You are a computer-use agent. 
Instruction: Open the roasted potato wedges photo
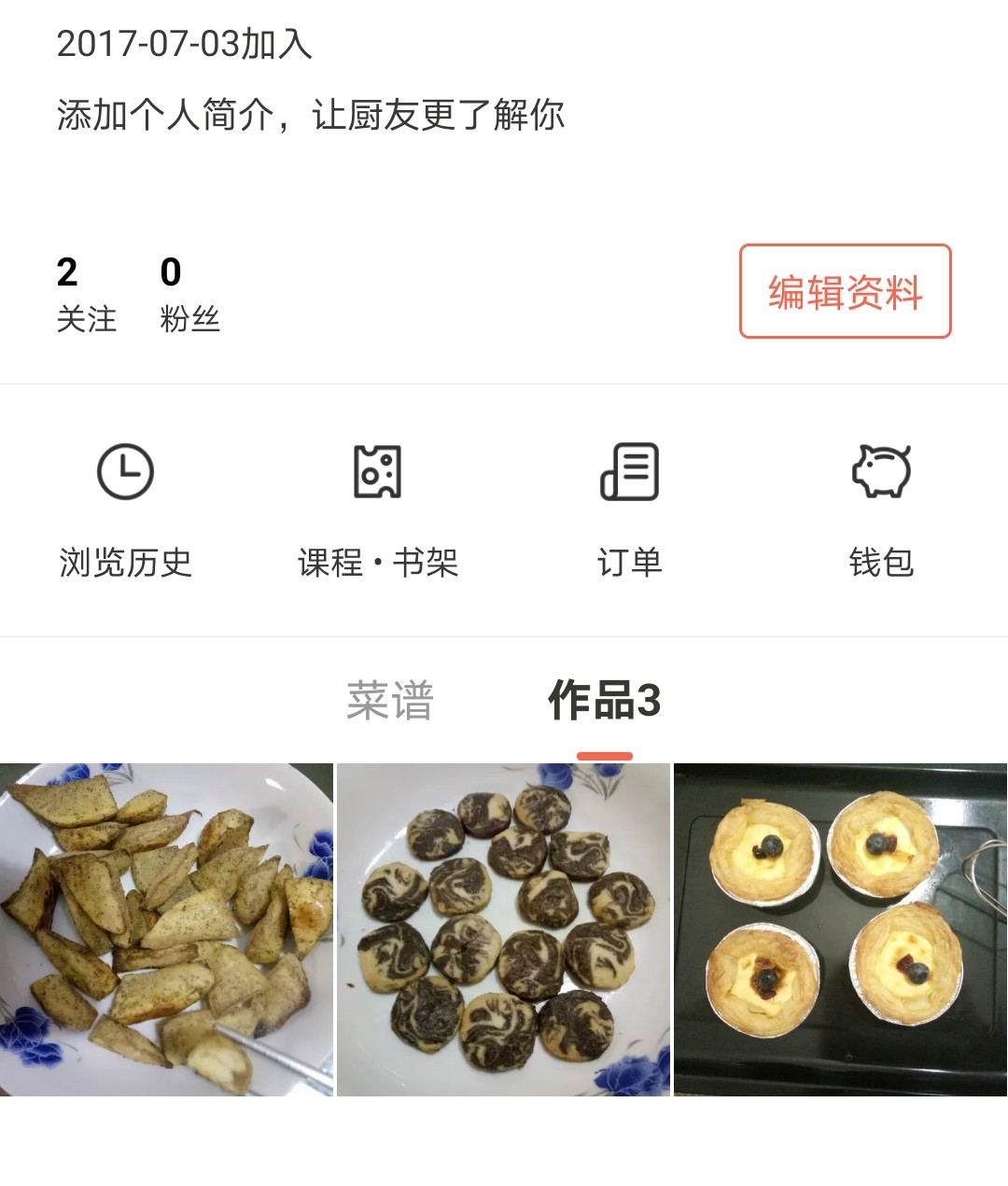166,929
